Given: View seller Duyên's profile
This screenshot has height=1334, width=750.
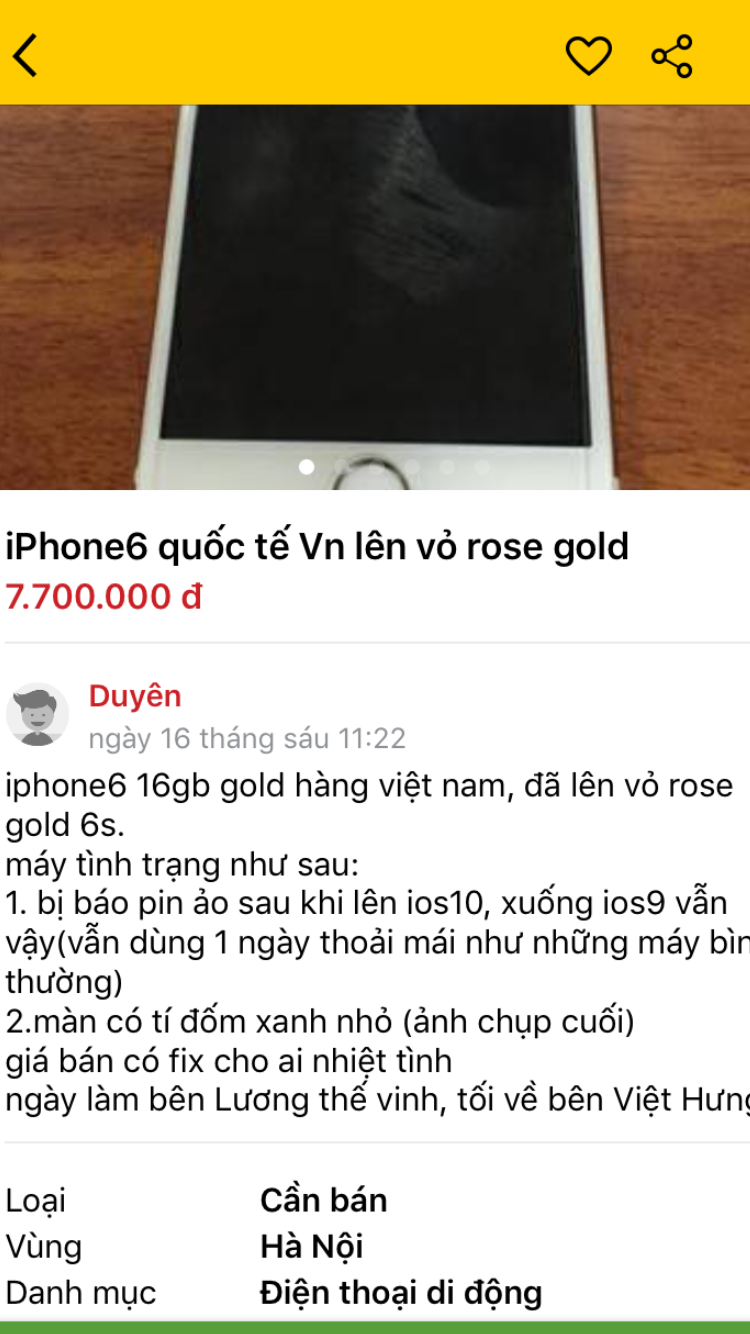Looking at the screenshot, I should tap(135, 696).
